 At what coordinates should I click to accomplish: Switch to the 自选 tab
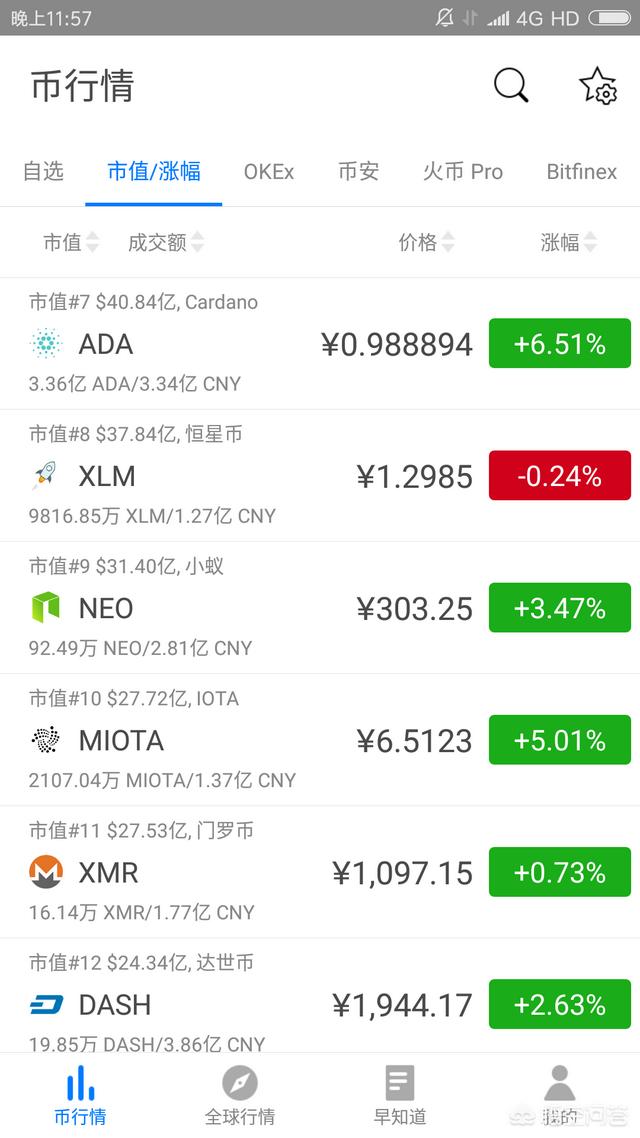click(x=43, y=172)
